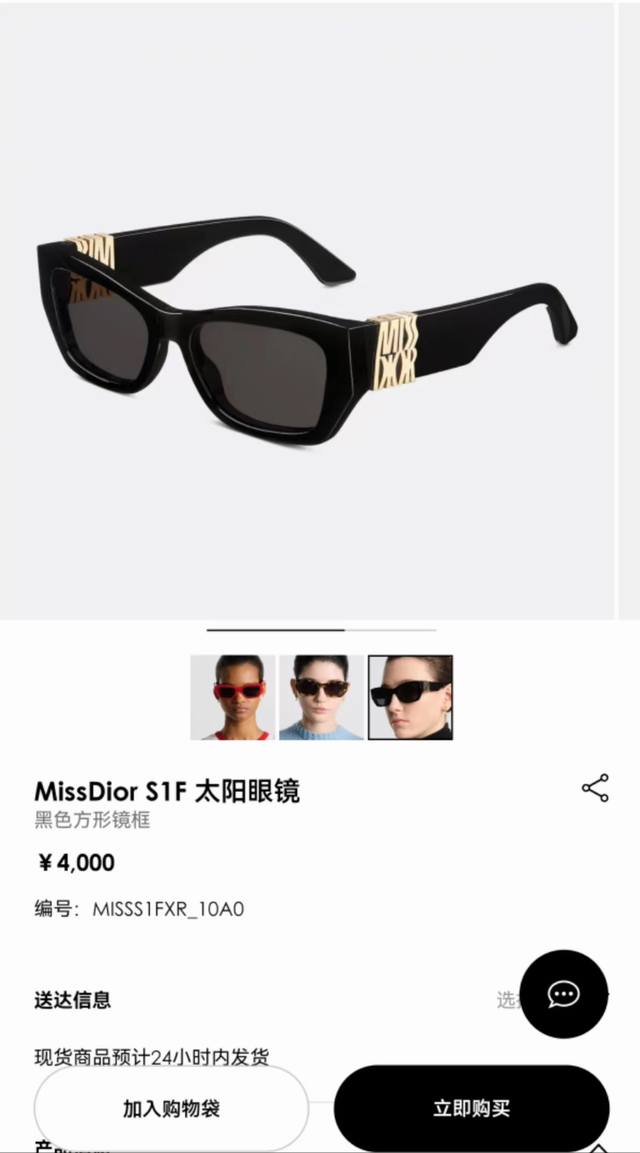Open the chat support bubble

[564, 994]
